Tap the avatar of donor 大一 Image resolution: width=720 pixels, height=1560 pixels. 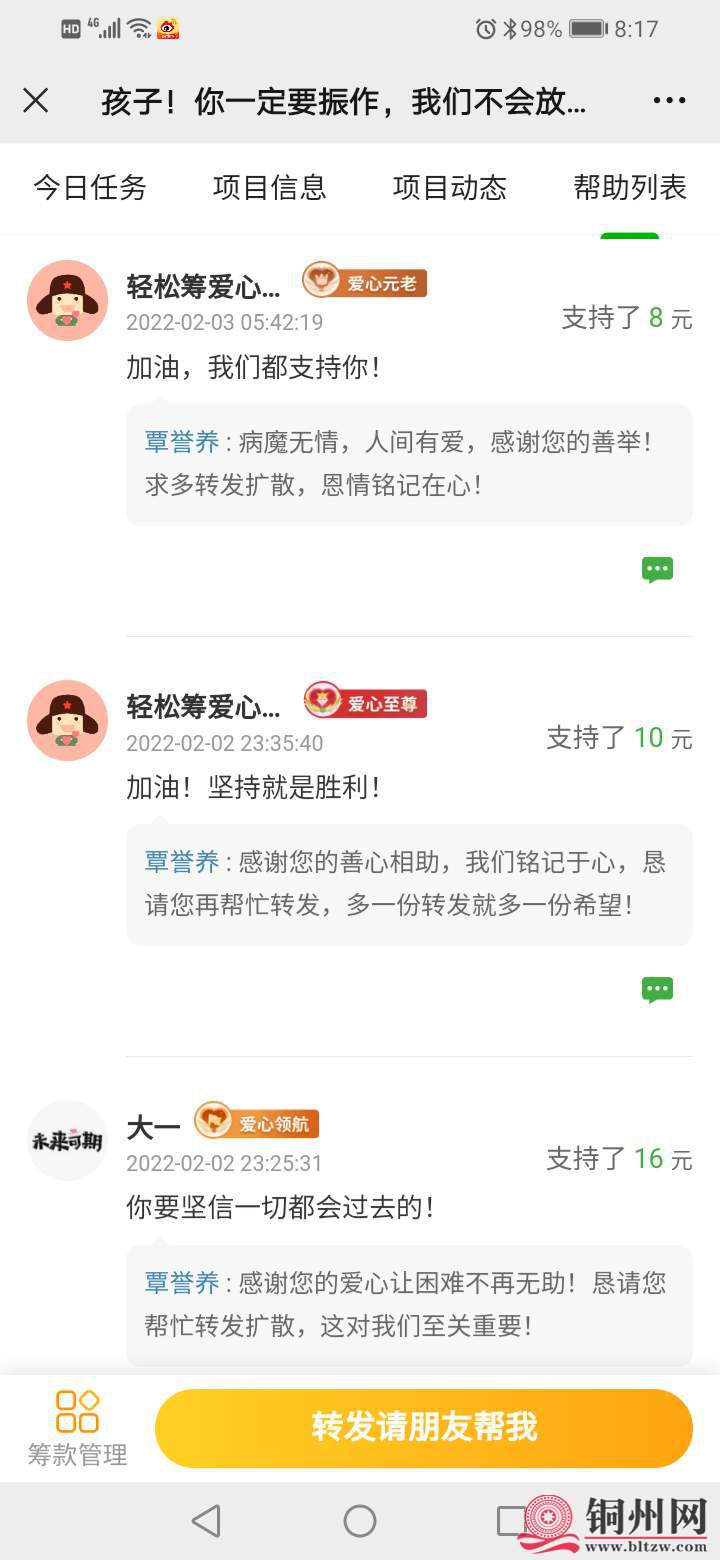[67, 1140]
